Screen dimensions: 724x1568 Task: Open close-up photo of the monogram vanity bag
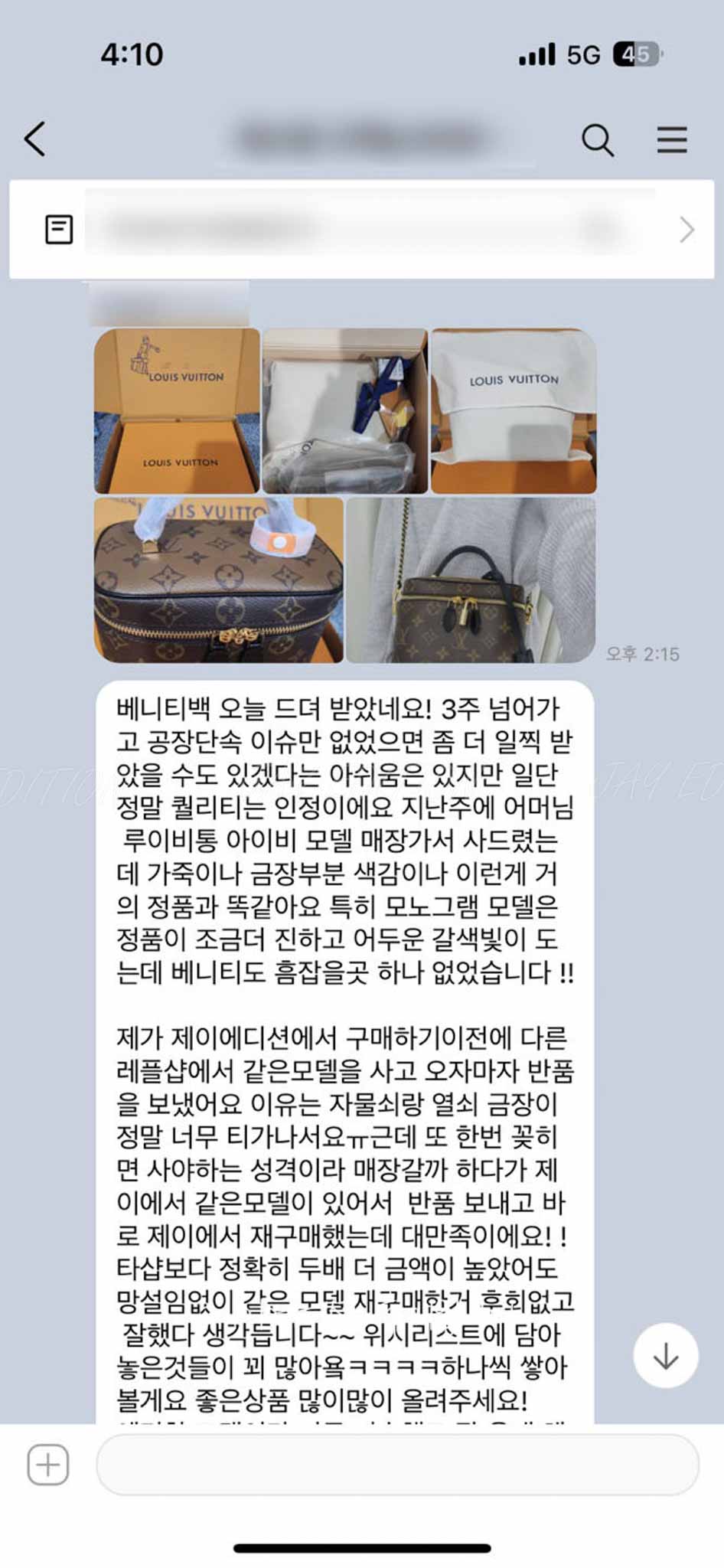click(x=219, y=580)
